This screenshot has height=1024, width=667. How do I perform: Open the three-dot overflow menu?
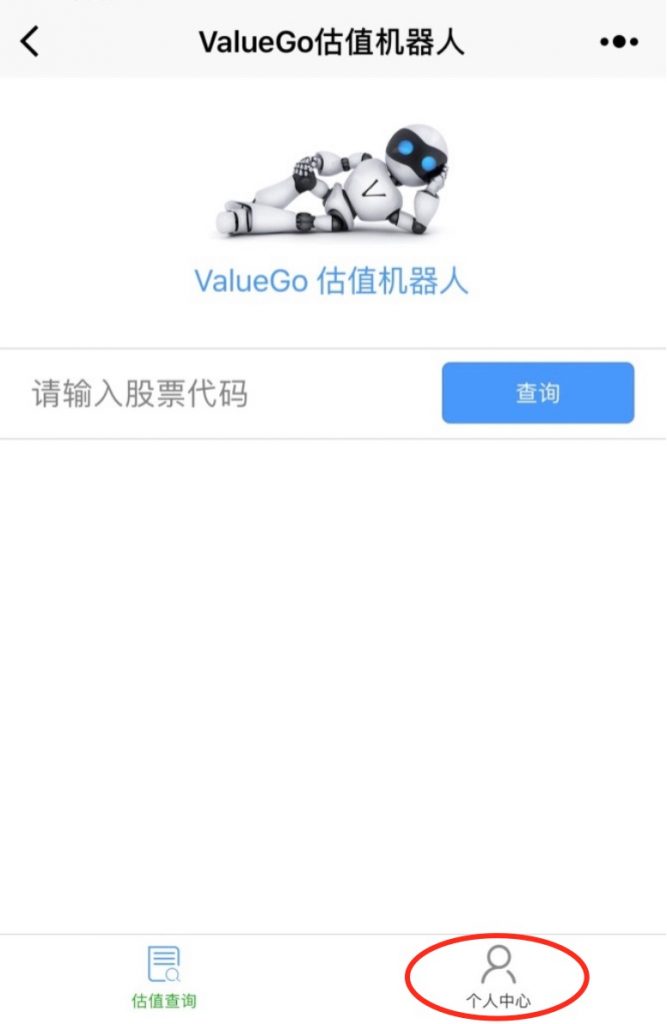[618, 42]
